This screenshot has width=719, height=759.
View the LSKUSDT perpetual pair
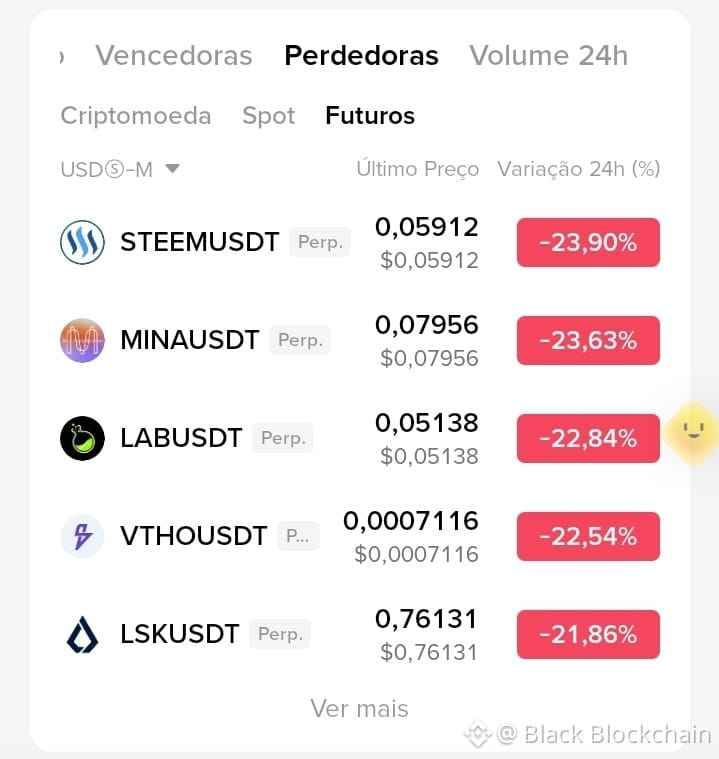pyautogui.click(x=360, y=634)
